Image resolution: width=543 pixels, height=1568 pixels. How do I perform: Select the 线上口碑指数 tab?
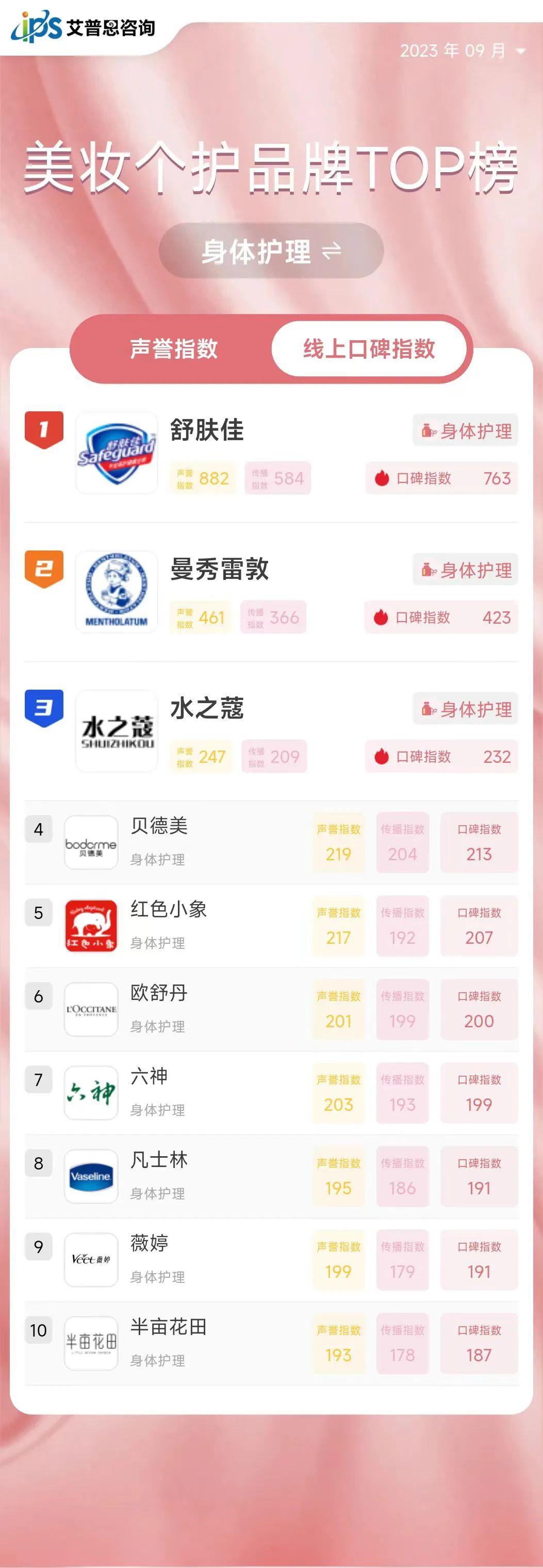point(369,349)
